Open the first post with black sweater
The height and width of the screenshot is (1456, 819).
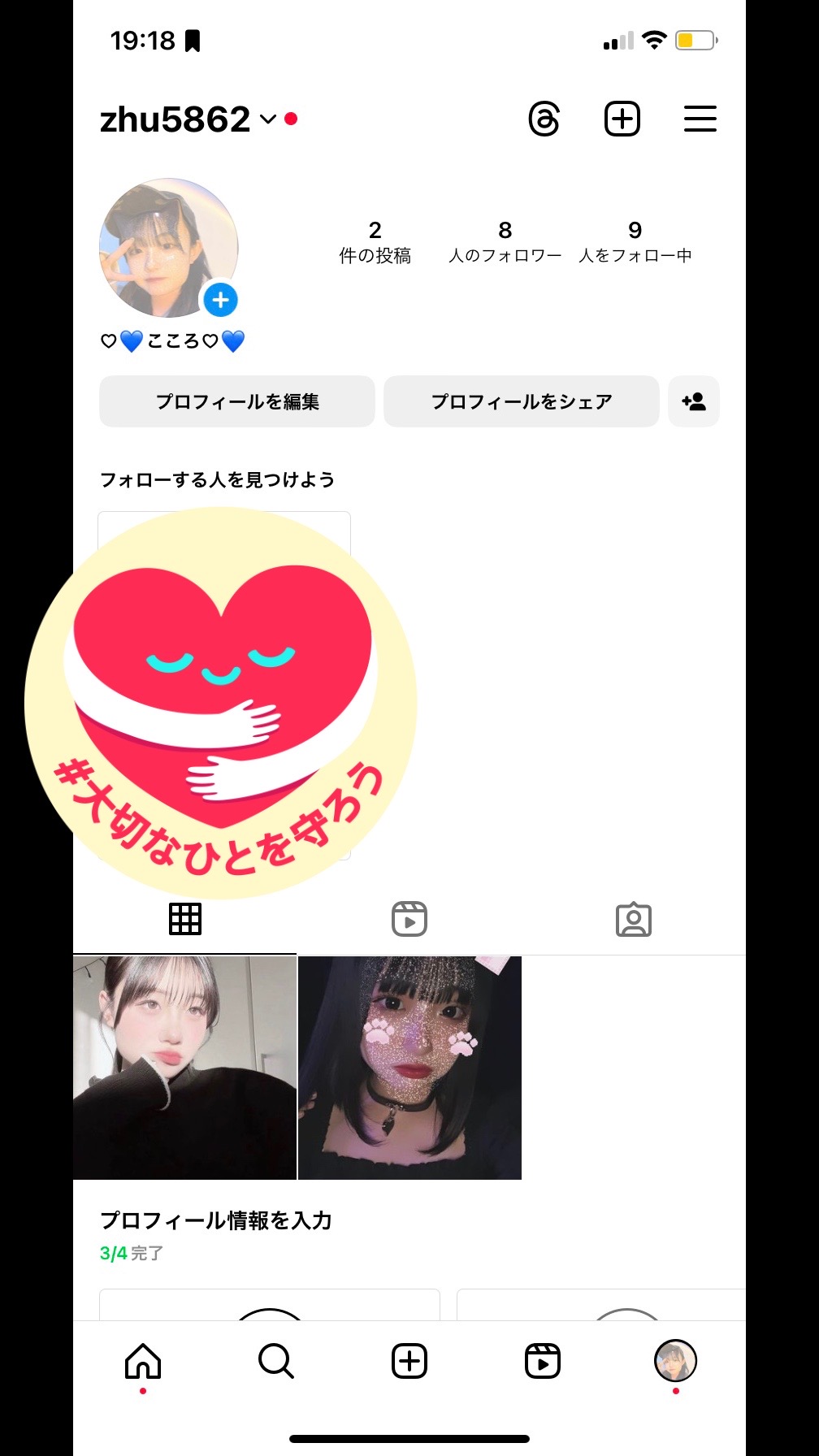pyautogui.click(x=184, y=1068)
